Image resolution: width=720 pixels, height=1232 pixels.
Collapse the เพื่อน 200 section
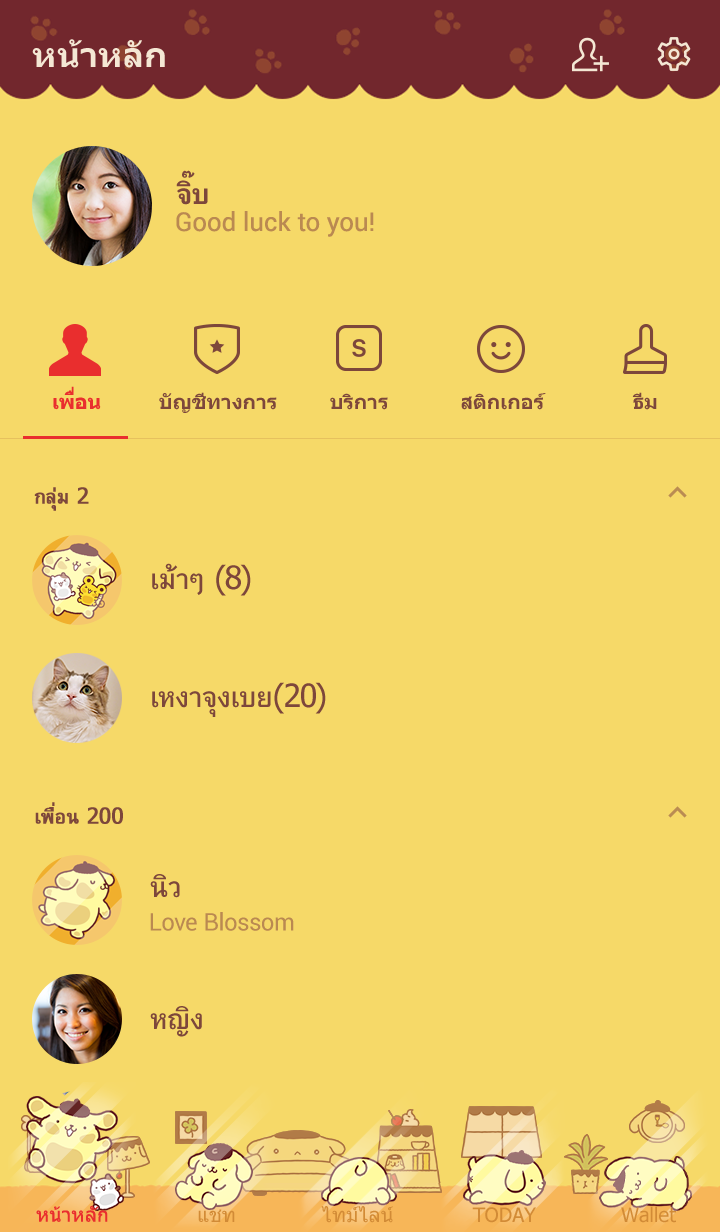[677, 812]
